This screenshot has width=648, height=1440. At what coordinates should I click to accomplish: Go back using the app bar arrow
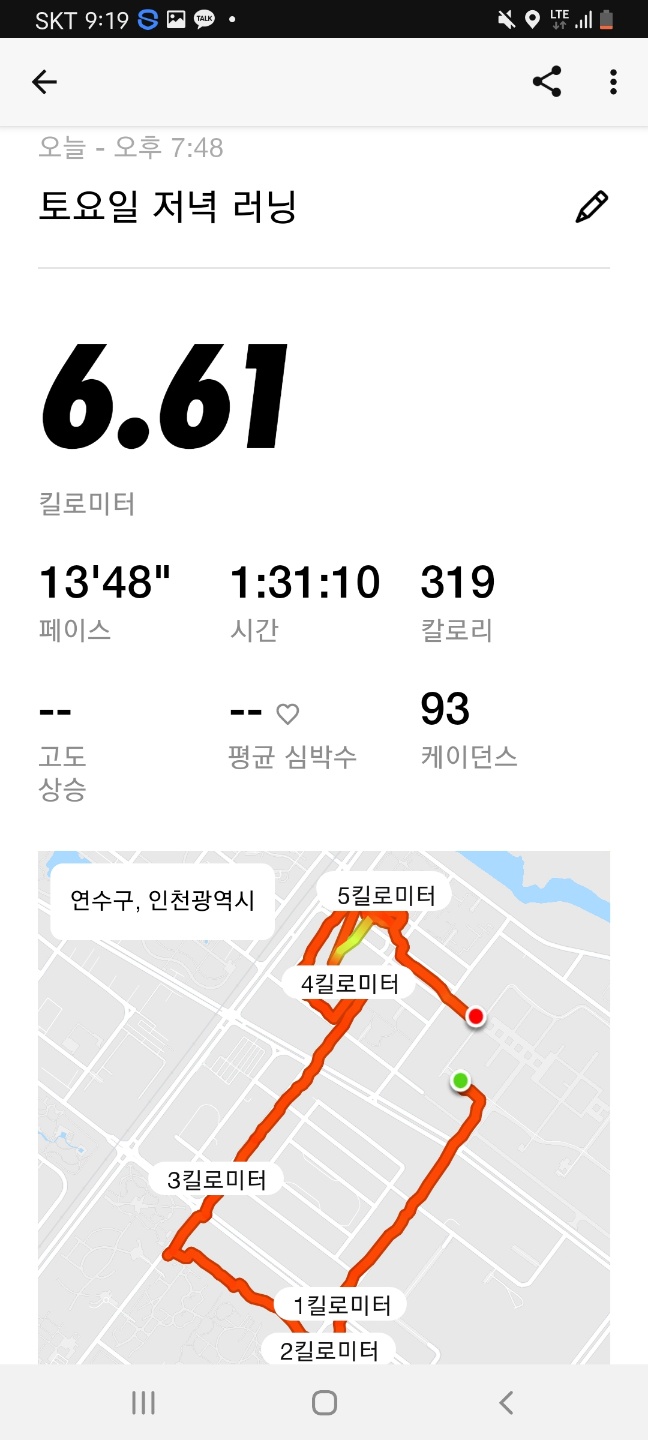45,82
